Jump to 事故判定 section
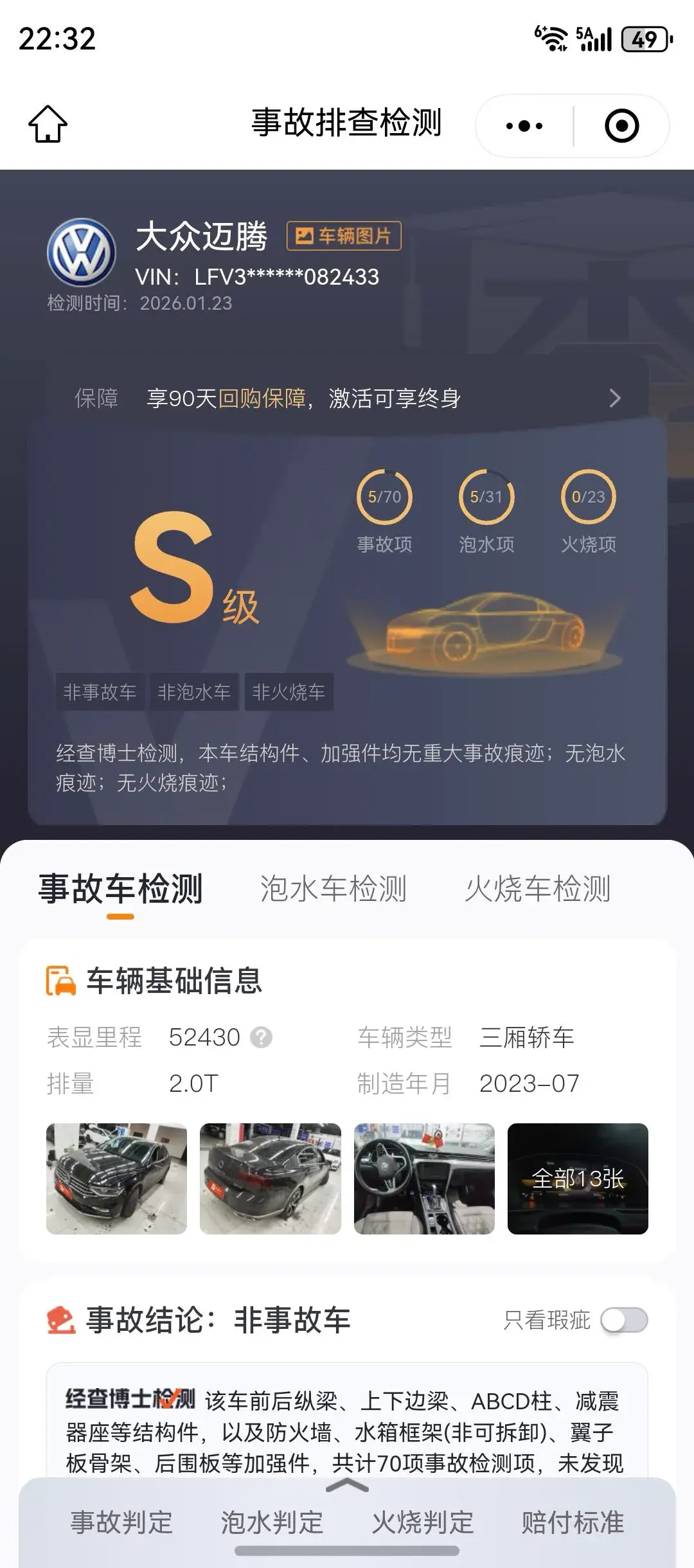Viewport: 694px width, 1568px height. pos(121,1522)
